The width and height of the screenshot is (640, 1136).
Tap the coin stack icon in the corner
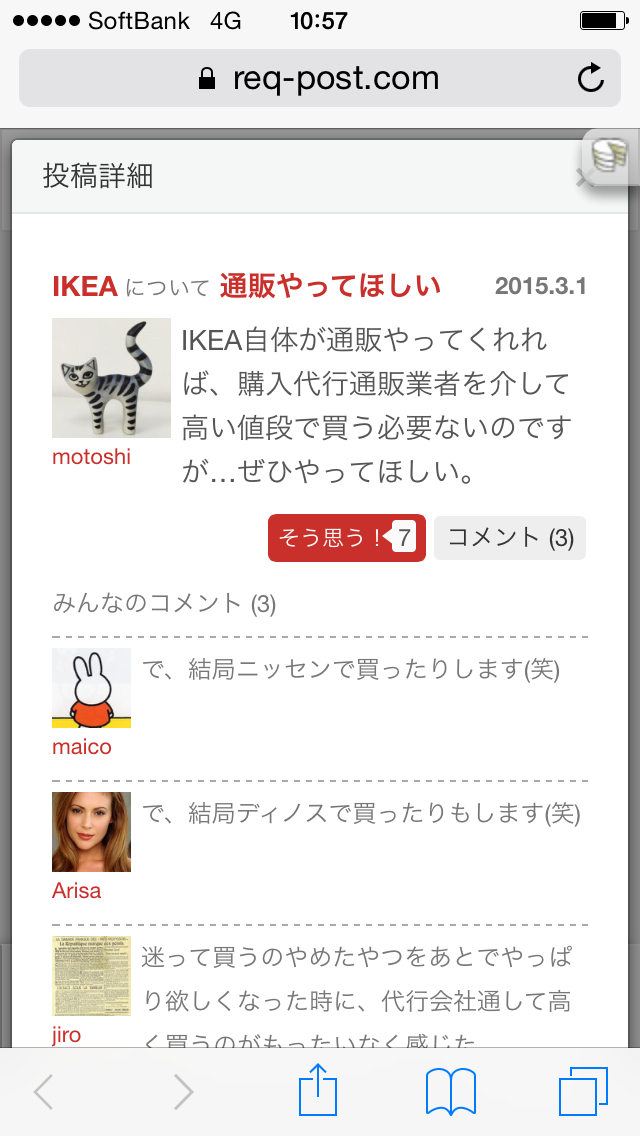610,154
